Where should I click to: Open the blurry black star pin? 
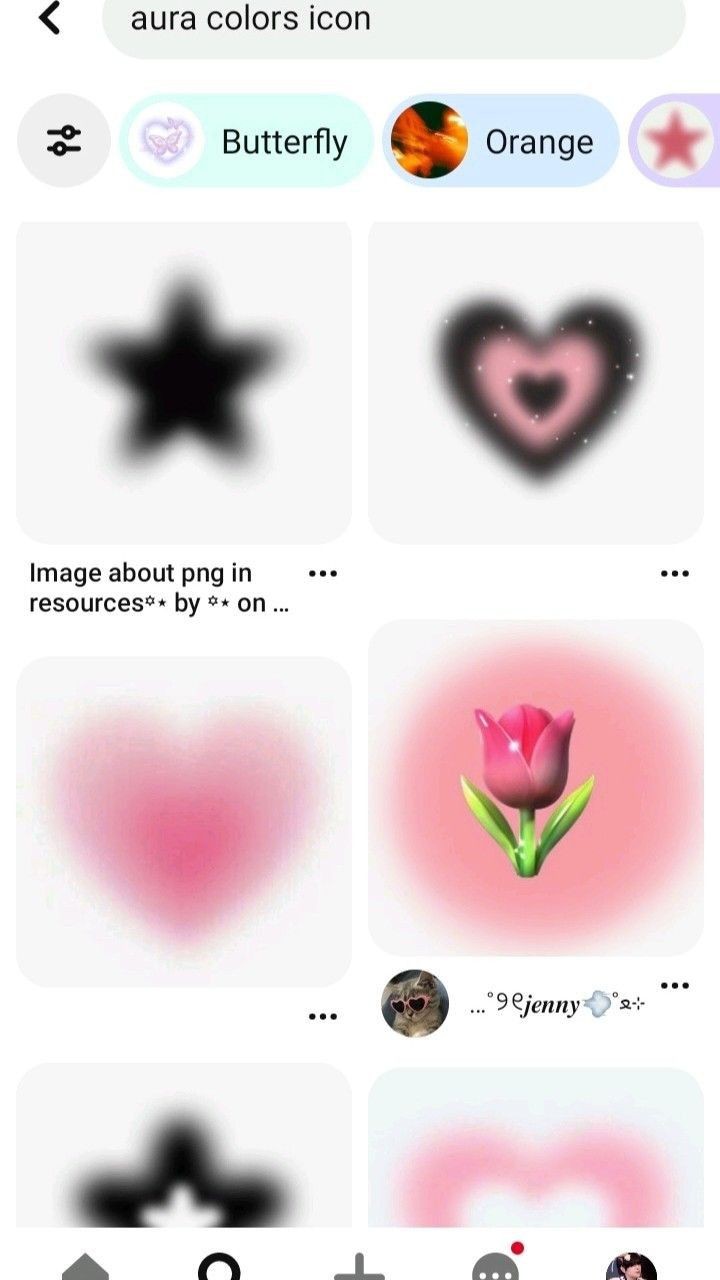point(184,380)
